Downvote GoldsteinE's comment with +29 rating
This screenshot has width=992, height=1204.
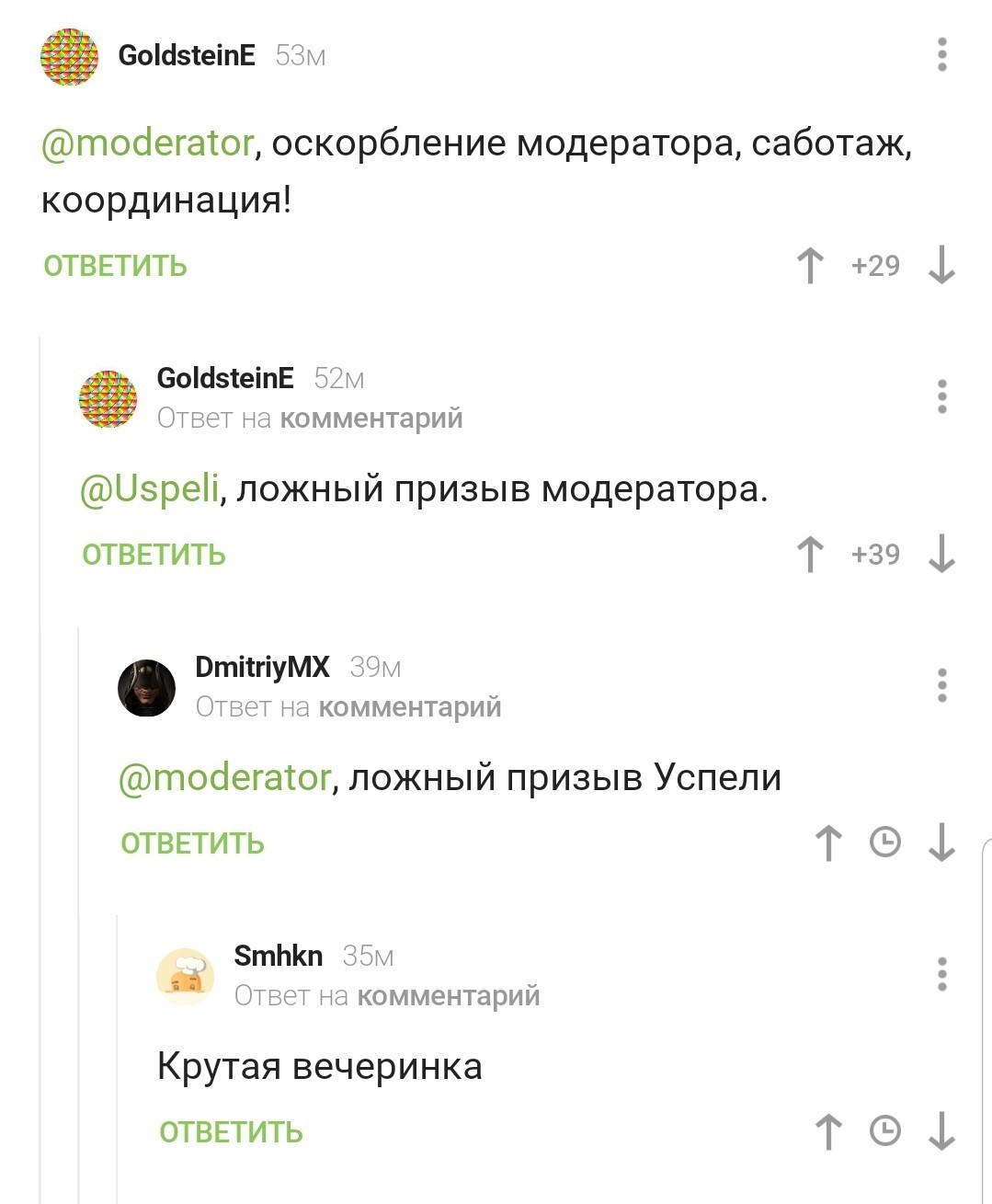941,266
